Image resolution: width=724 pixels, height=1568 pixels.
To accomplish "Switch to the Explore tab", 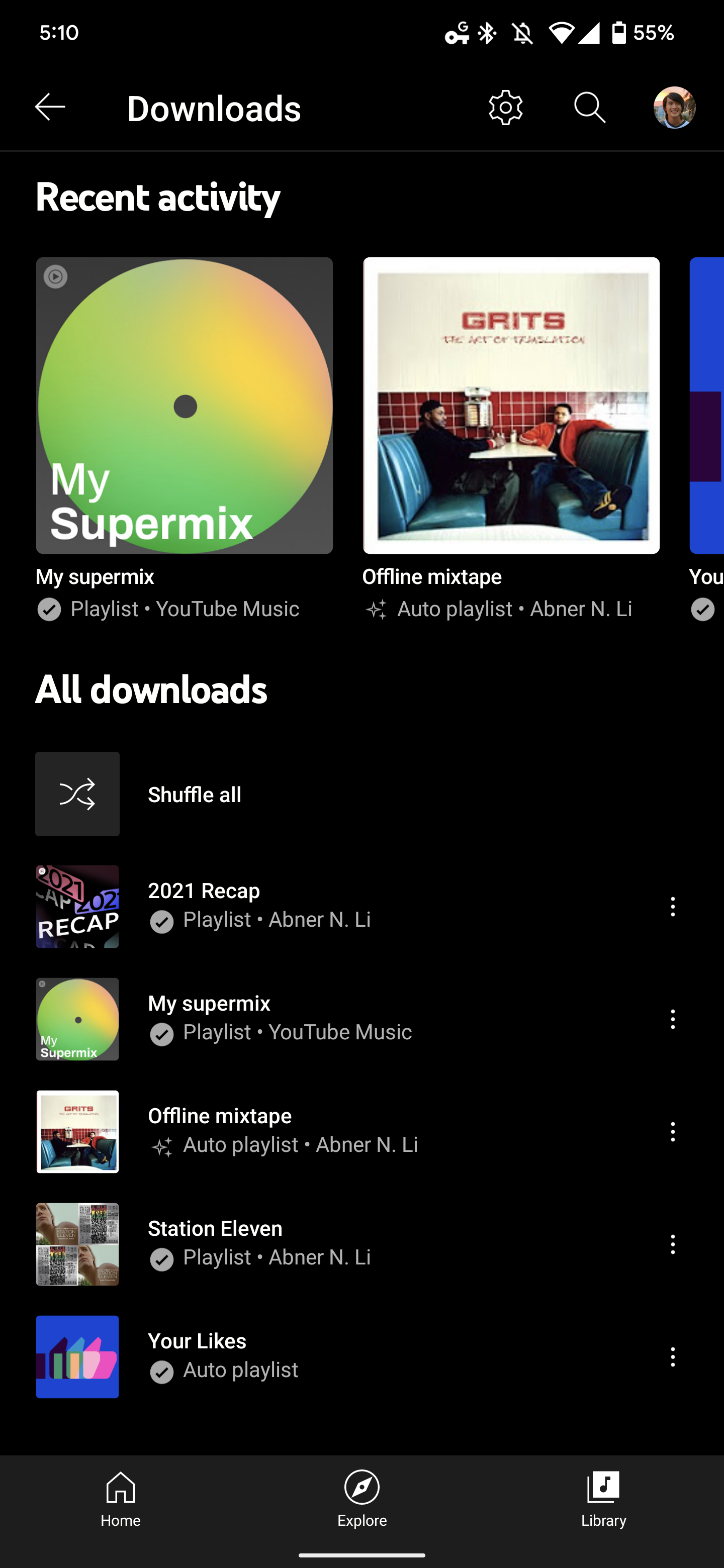I will pos(363,1500).
